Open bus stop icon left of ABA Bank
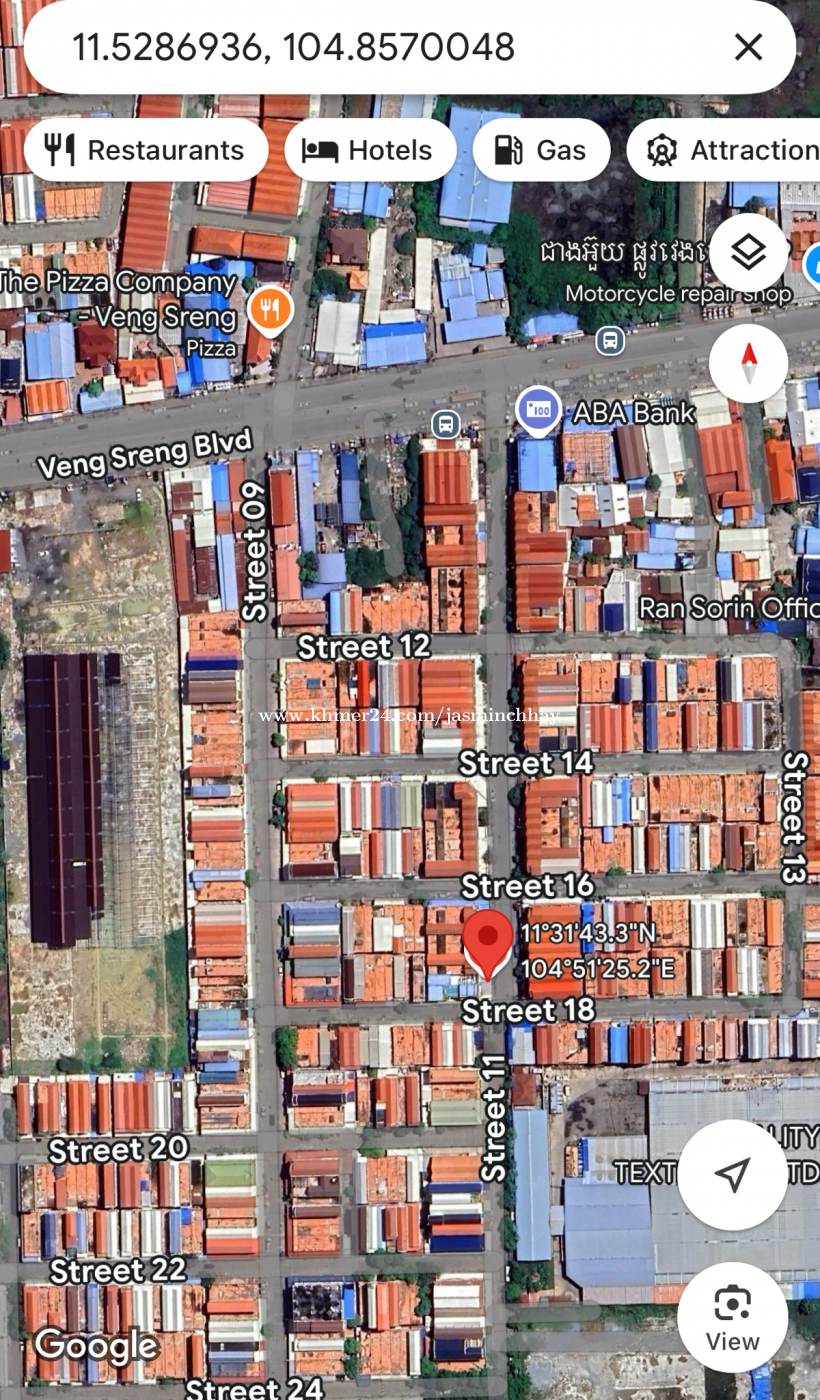Viewport: 820px width, 1400px height. pos(446,425)
